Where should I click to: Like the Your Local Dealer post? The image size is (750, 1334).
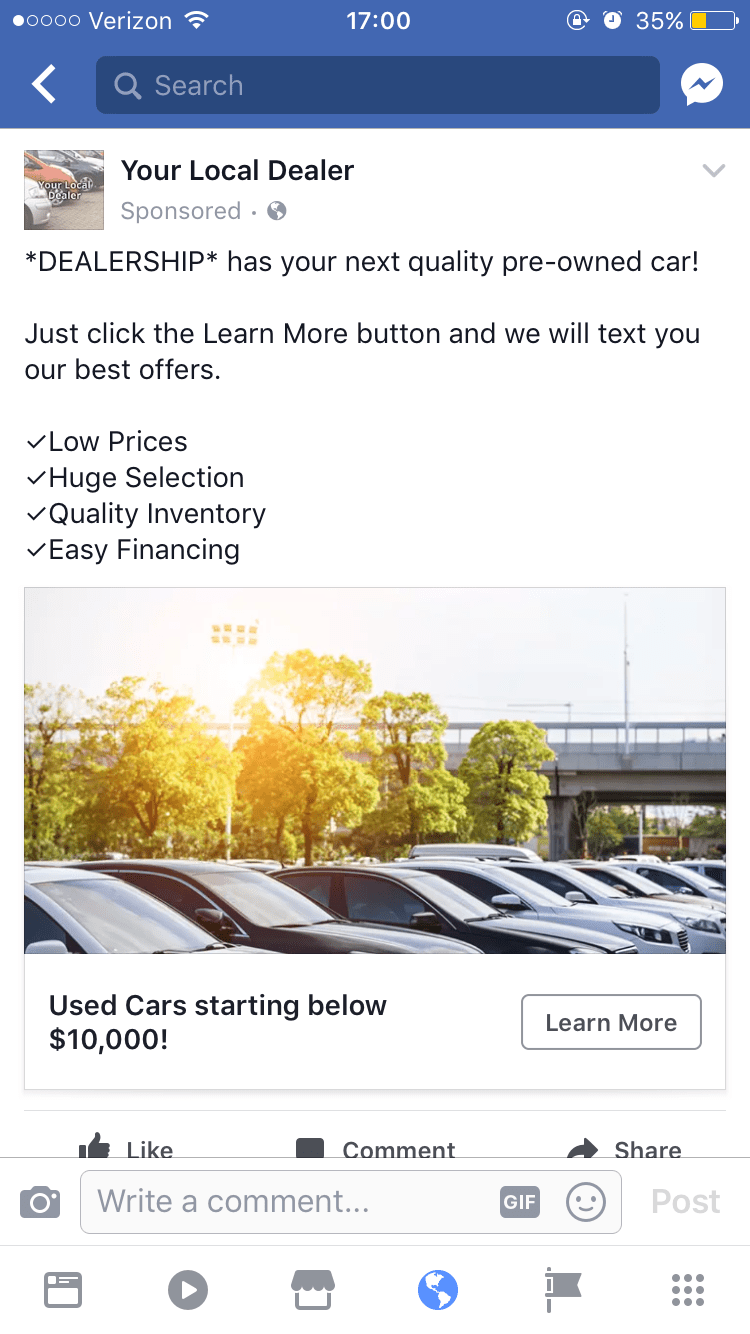coord(126,1148)
